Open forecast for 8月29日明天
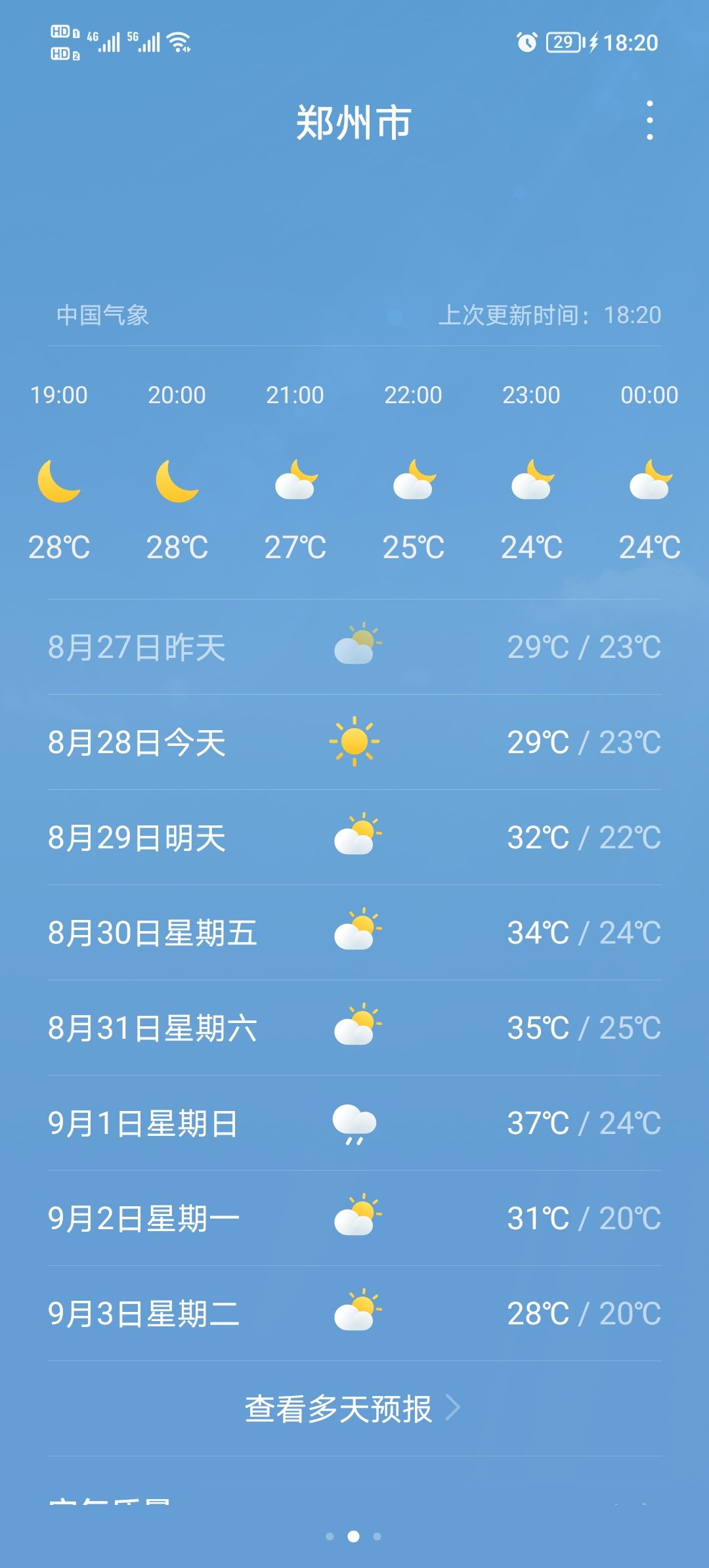The width and height of the screenshot is (709, 1568). click(354, 837)
